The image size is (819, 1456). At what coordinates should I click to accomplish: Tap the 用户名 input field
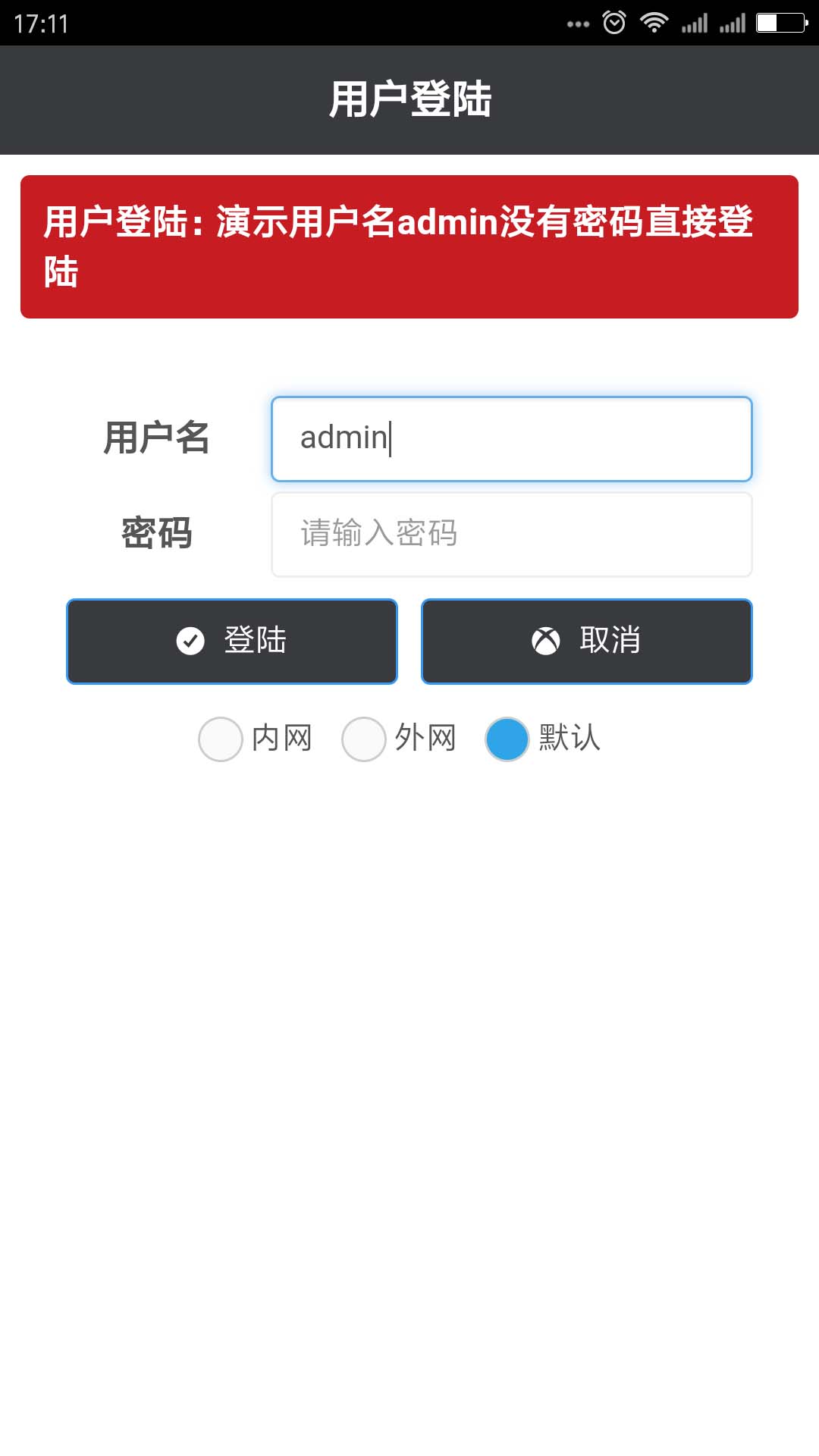tap(512, 439)
